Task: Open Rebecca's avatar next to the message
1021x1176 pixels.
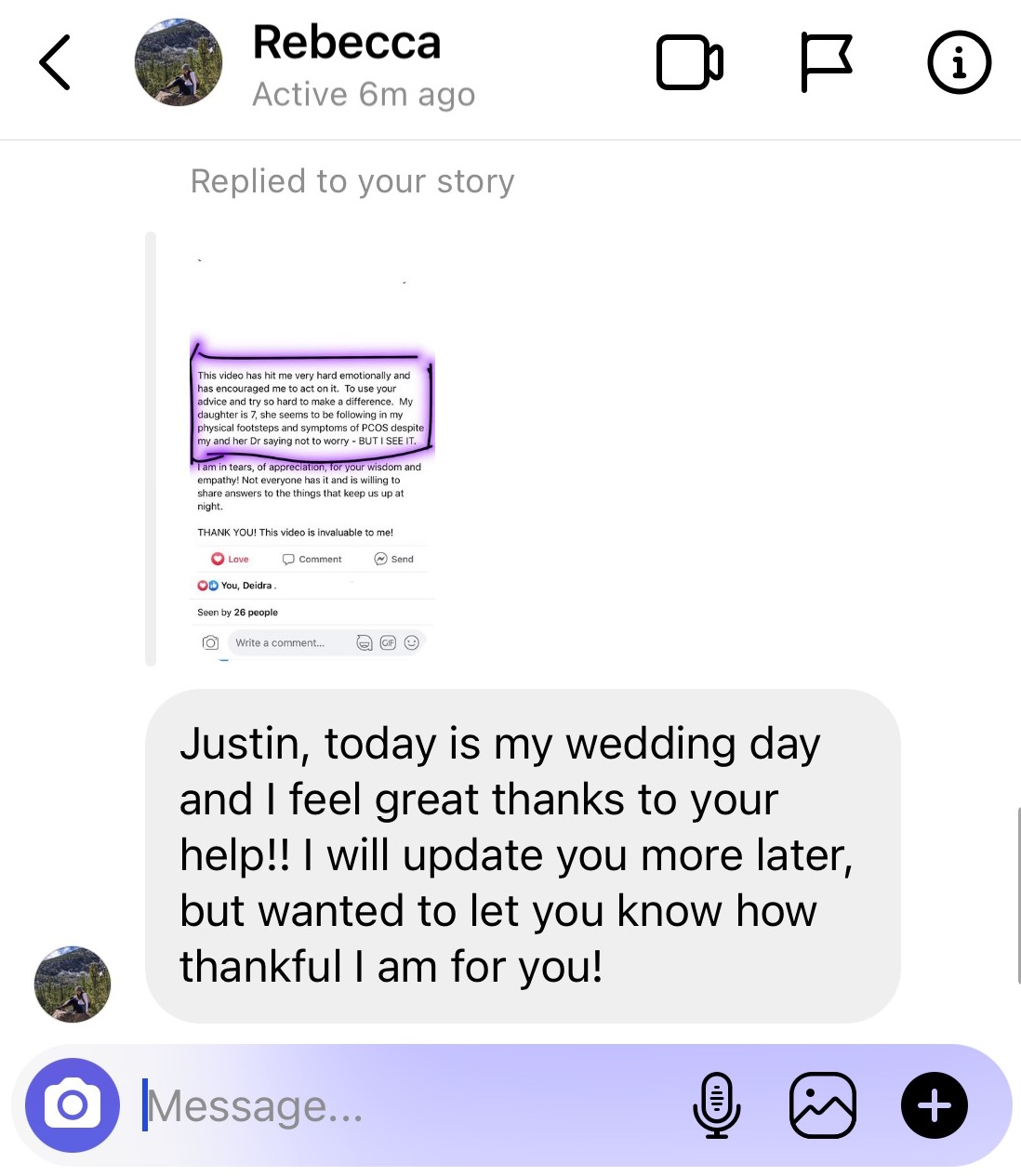Action: click(x=73, y=984)
